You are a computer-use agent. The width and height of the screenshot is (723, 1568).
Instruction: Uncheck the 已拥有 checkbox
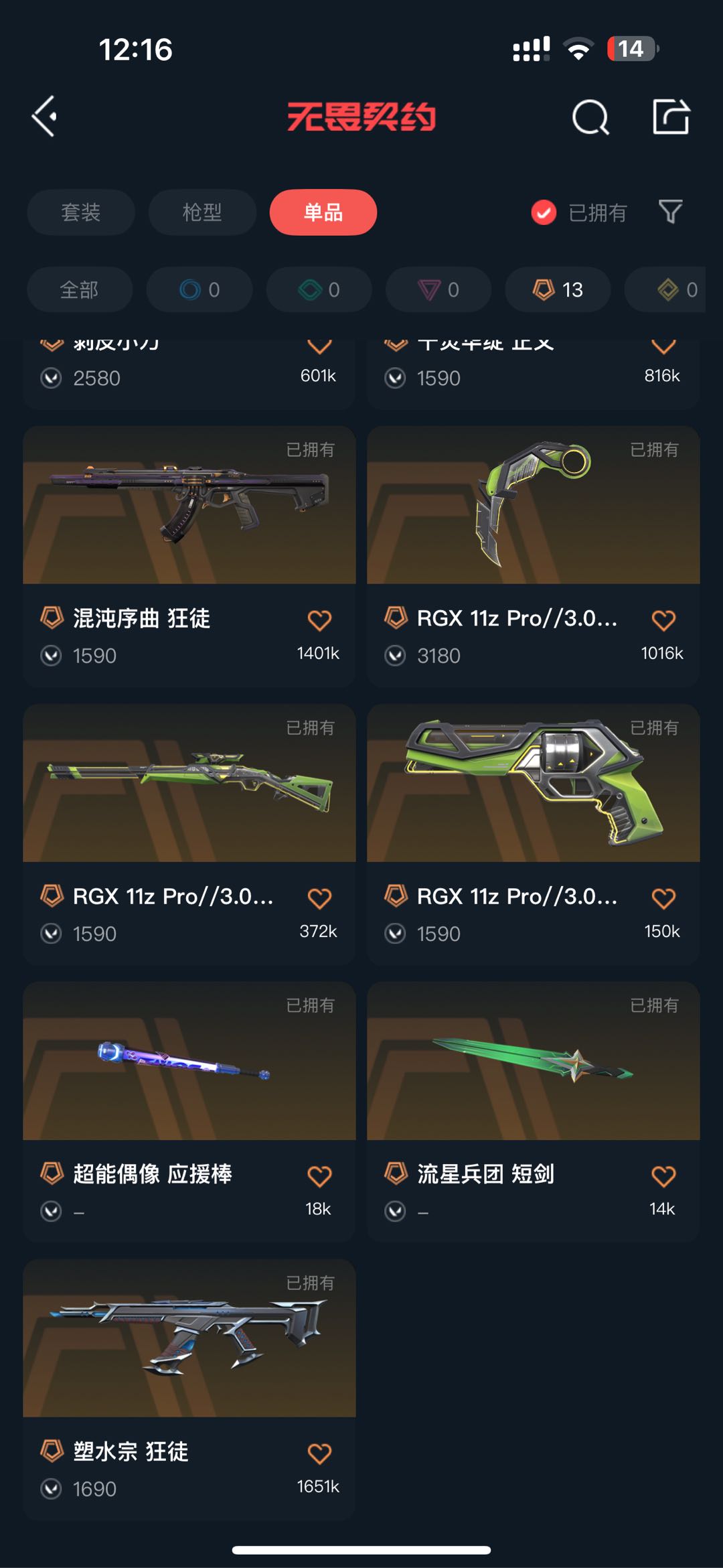point(544,212)
